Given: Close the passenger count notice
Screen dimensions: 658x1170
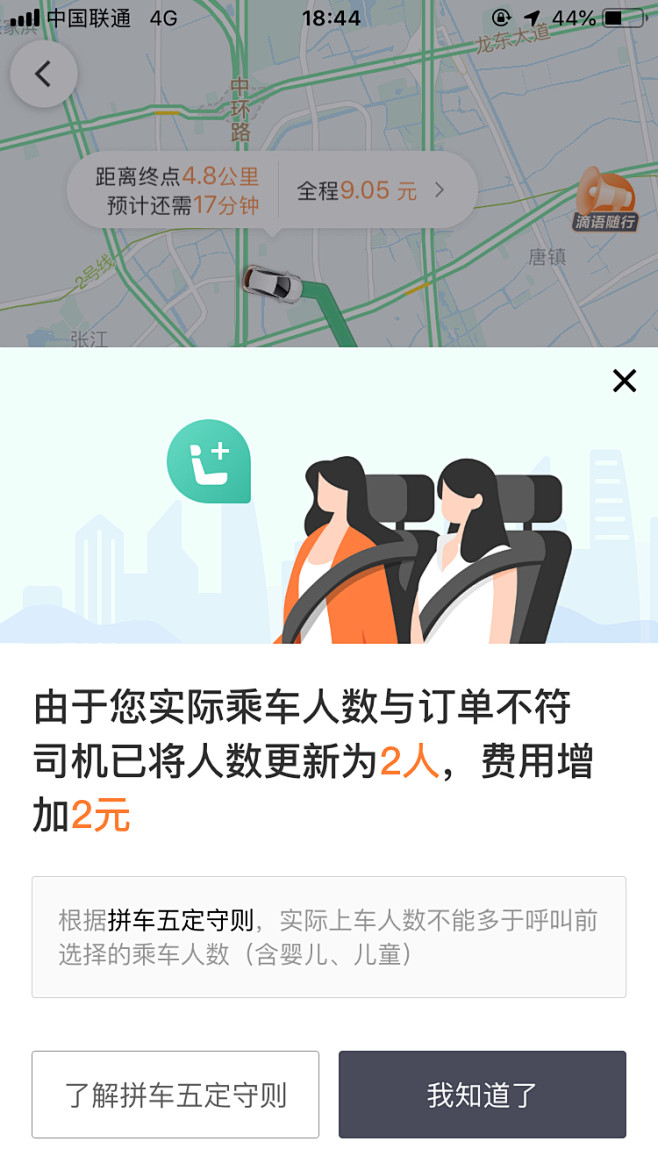Looking at the screenshot, I should [624, 381].
